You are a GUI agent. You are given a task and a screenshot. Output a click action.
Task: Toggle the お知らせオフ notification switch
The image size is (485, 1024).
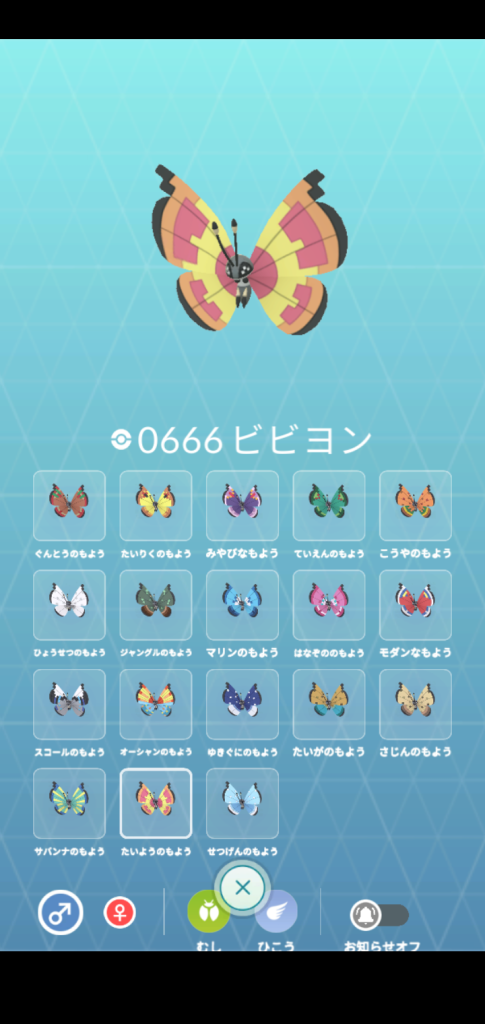coord(379,915)
